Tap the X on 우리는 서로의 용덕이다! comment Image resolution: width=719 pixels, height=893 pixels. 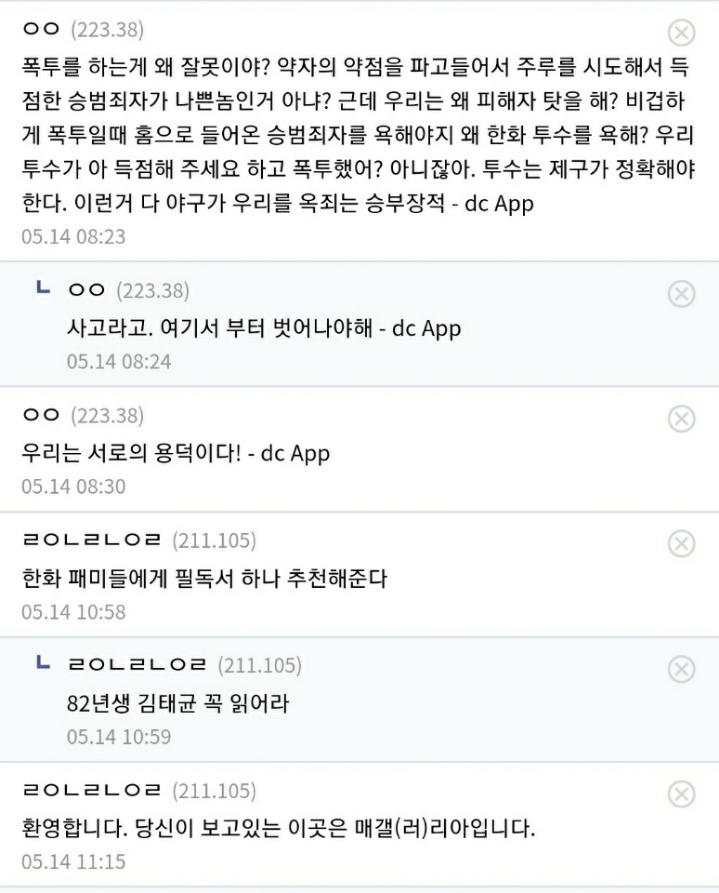click(681, 418)
